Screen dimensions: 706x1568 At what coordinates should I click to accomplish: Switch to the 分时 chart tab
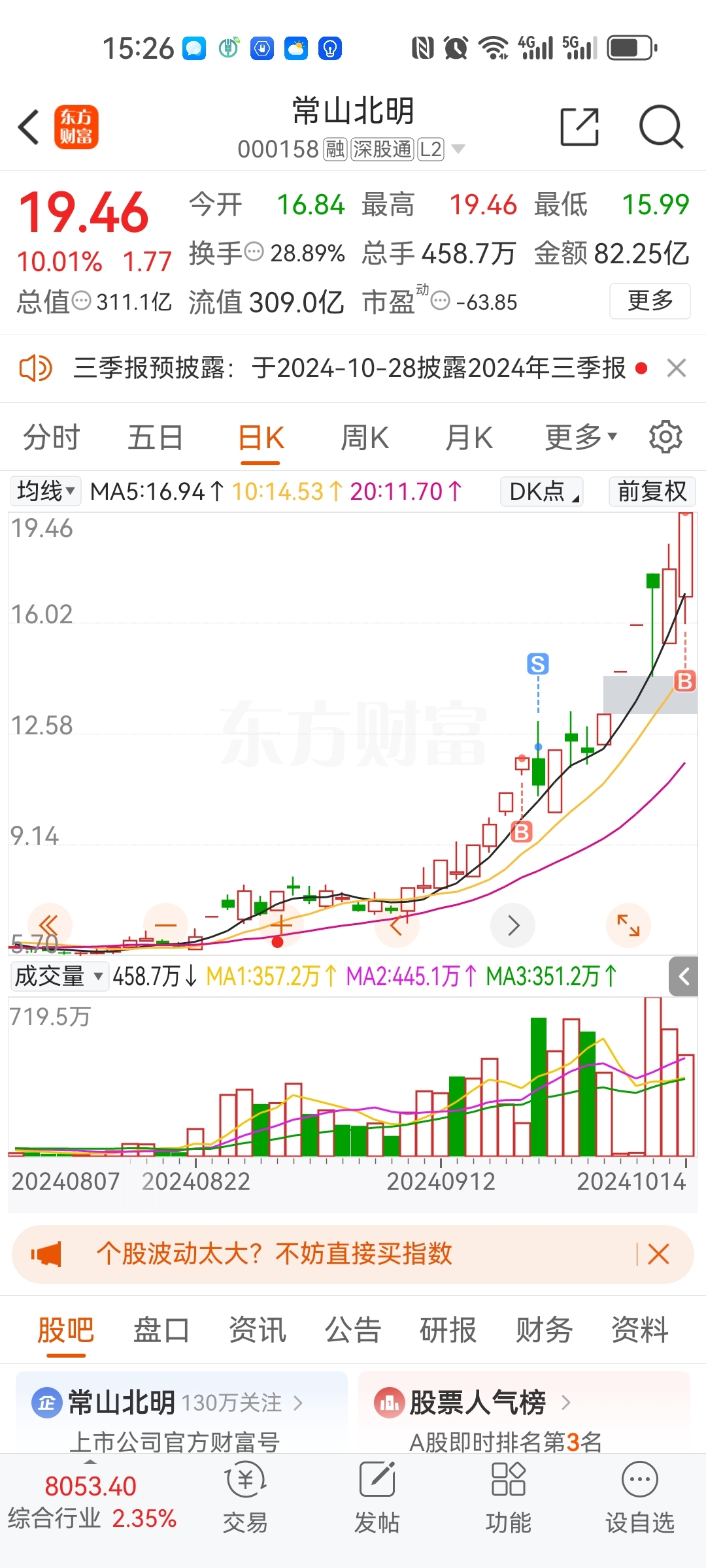[x=51, y=437]
